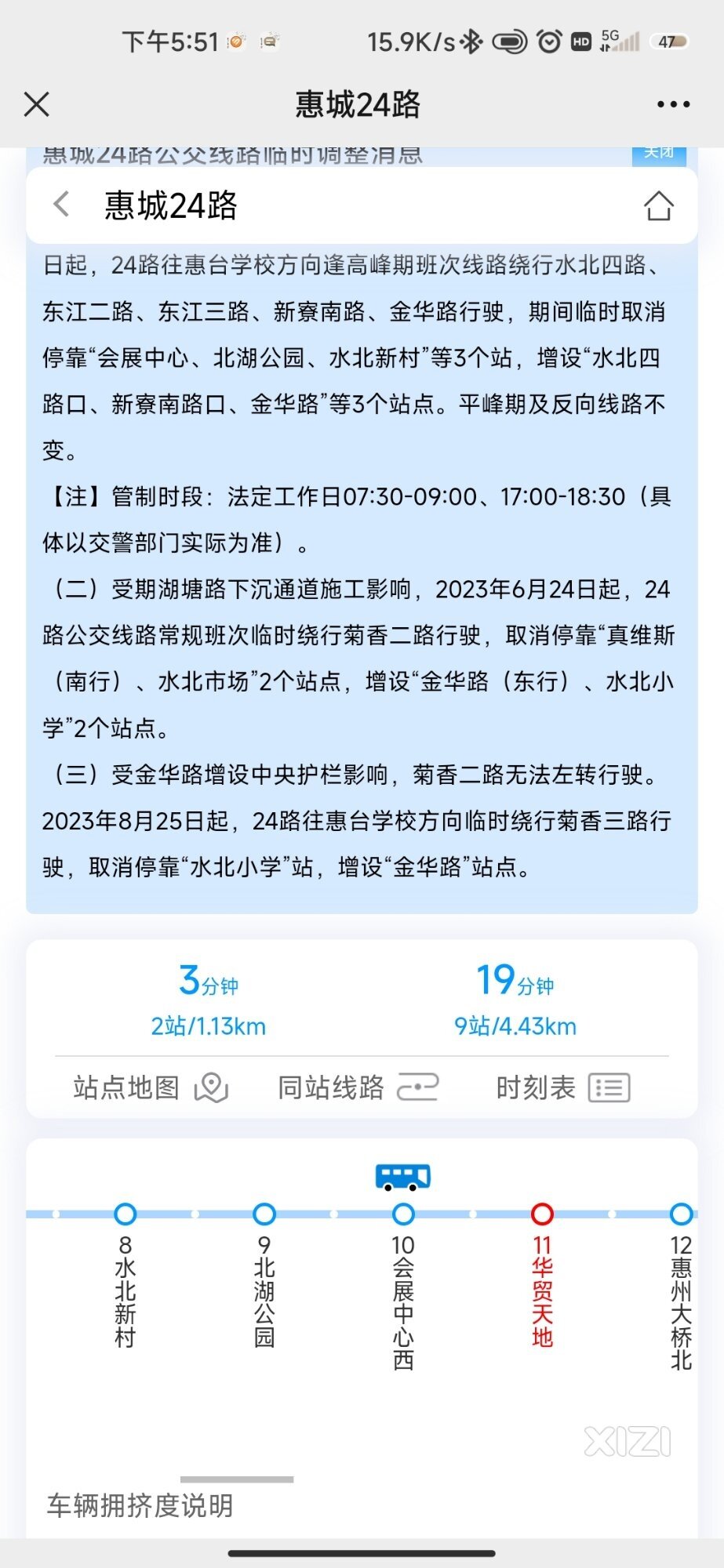Viewport: 724px width, 1568px height.
Task: Open the 时刻表 timetable
Action: coord(562,1087)
